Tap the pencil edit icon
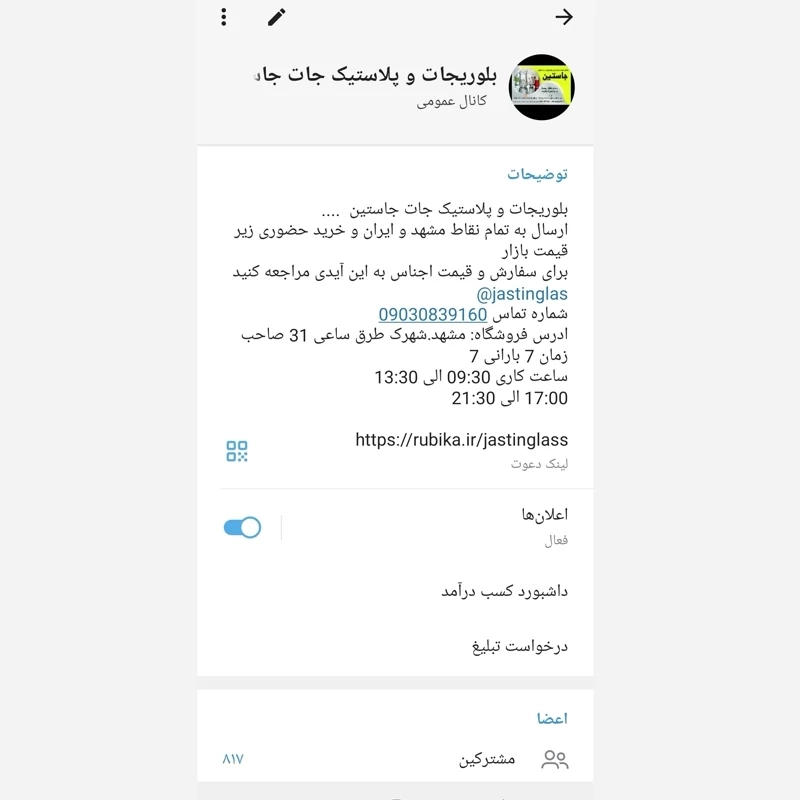 276,17
